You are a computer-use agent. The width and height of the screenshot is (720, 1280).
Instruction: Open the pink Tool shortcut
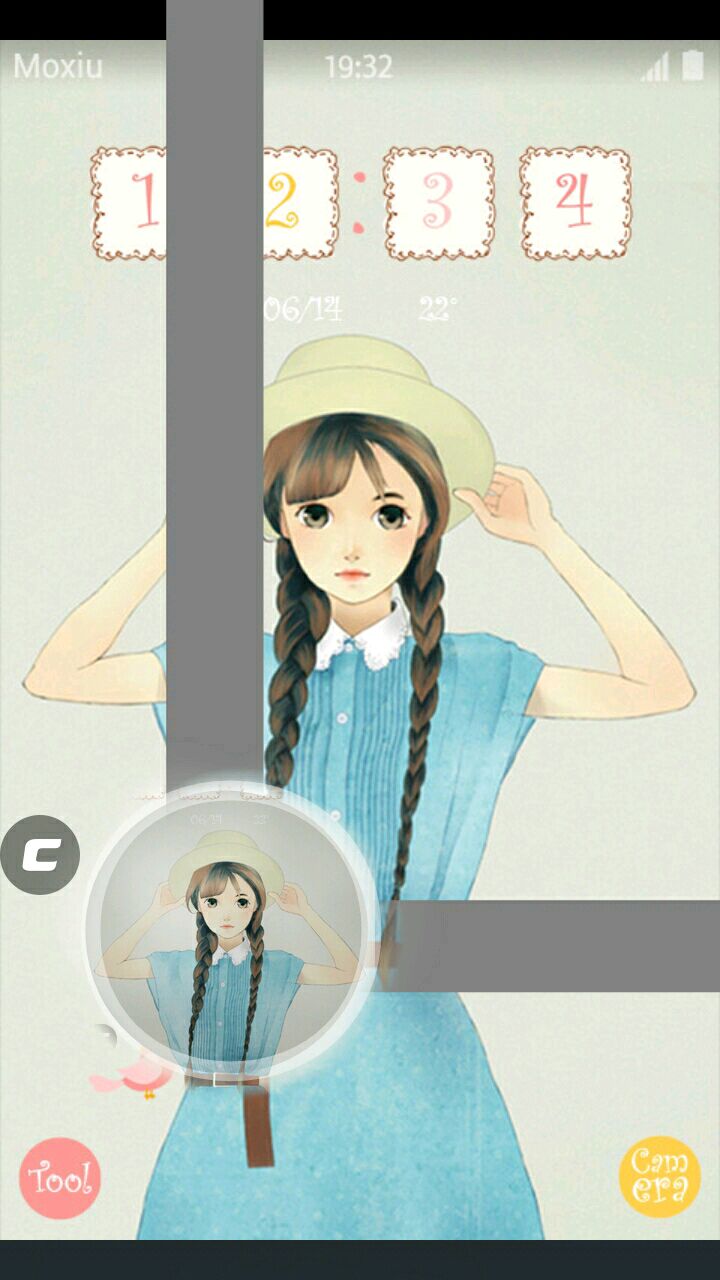(x=60, y=1178)
